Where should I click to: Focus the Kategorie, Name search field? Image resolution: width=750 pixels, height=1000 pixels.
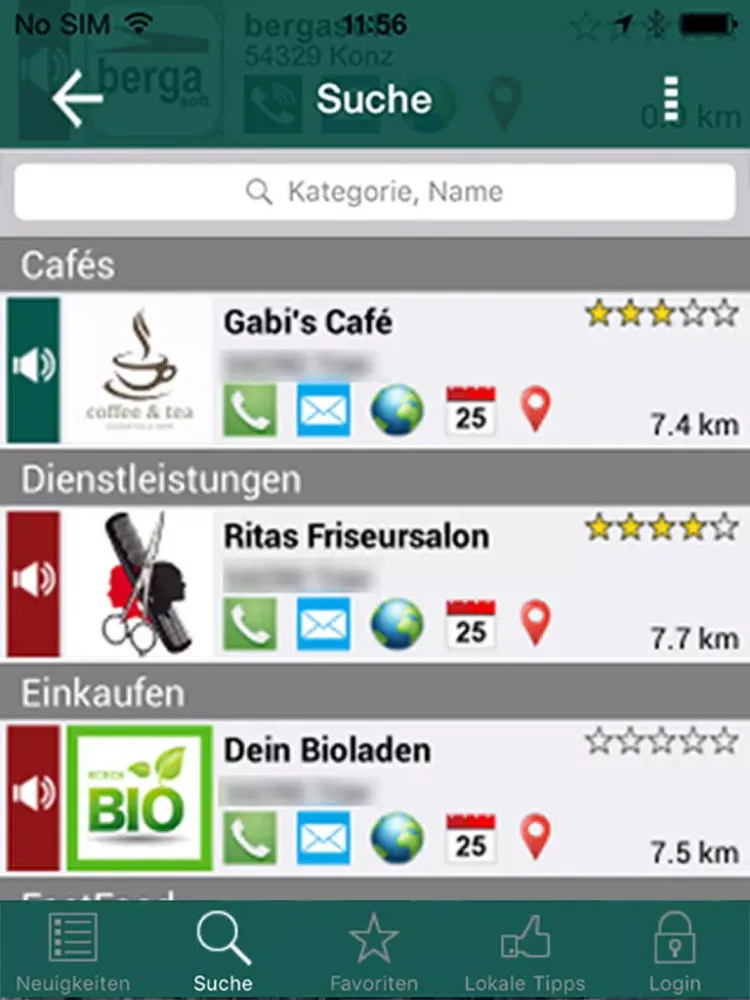click(375, 192)
